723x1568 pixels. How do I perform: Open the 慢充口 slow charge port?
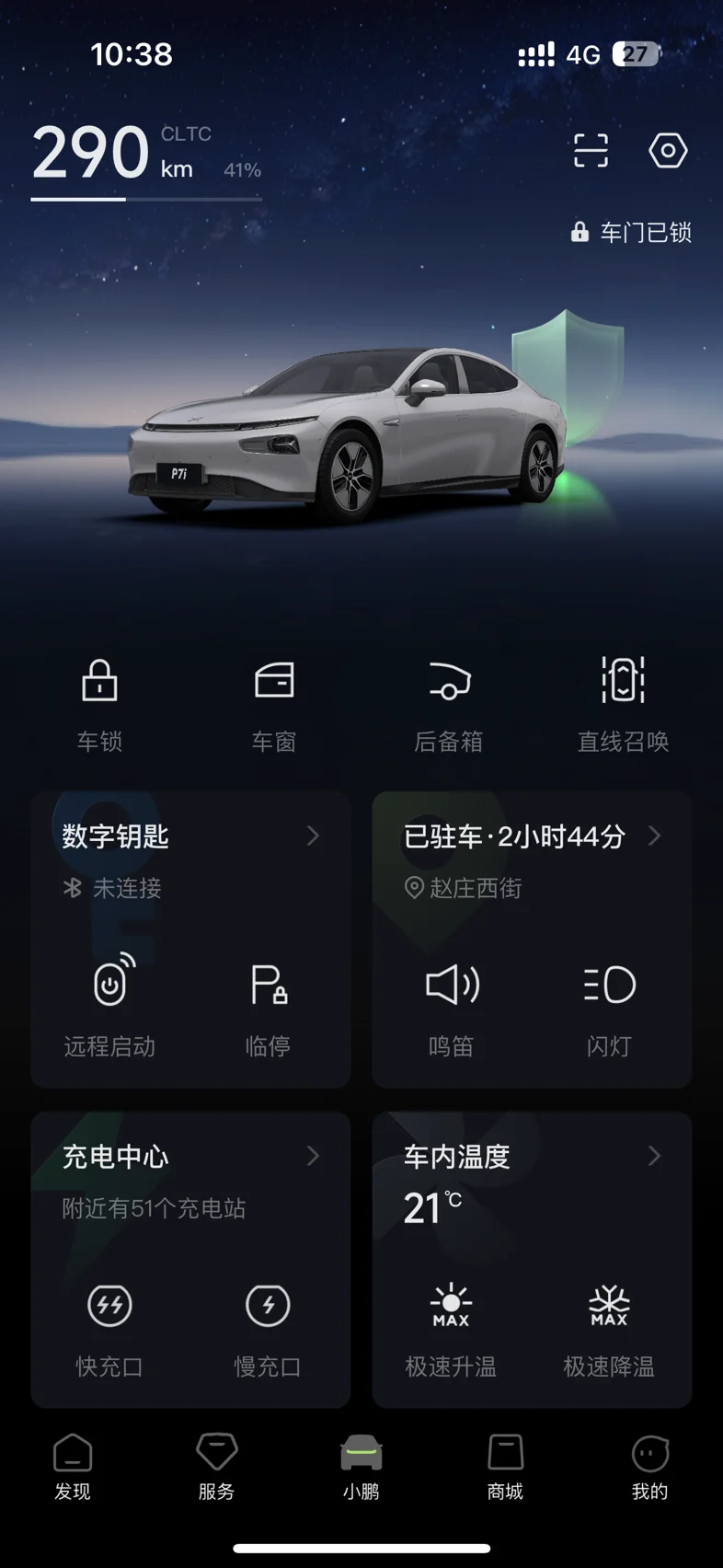268,1328
